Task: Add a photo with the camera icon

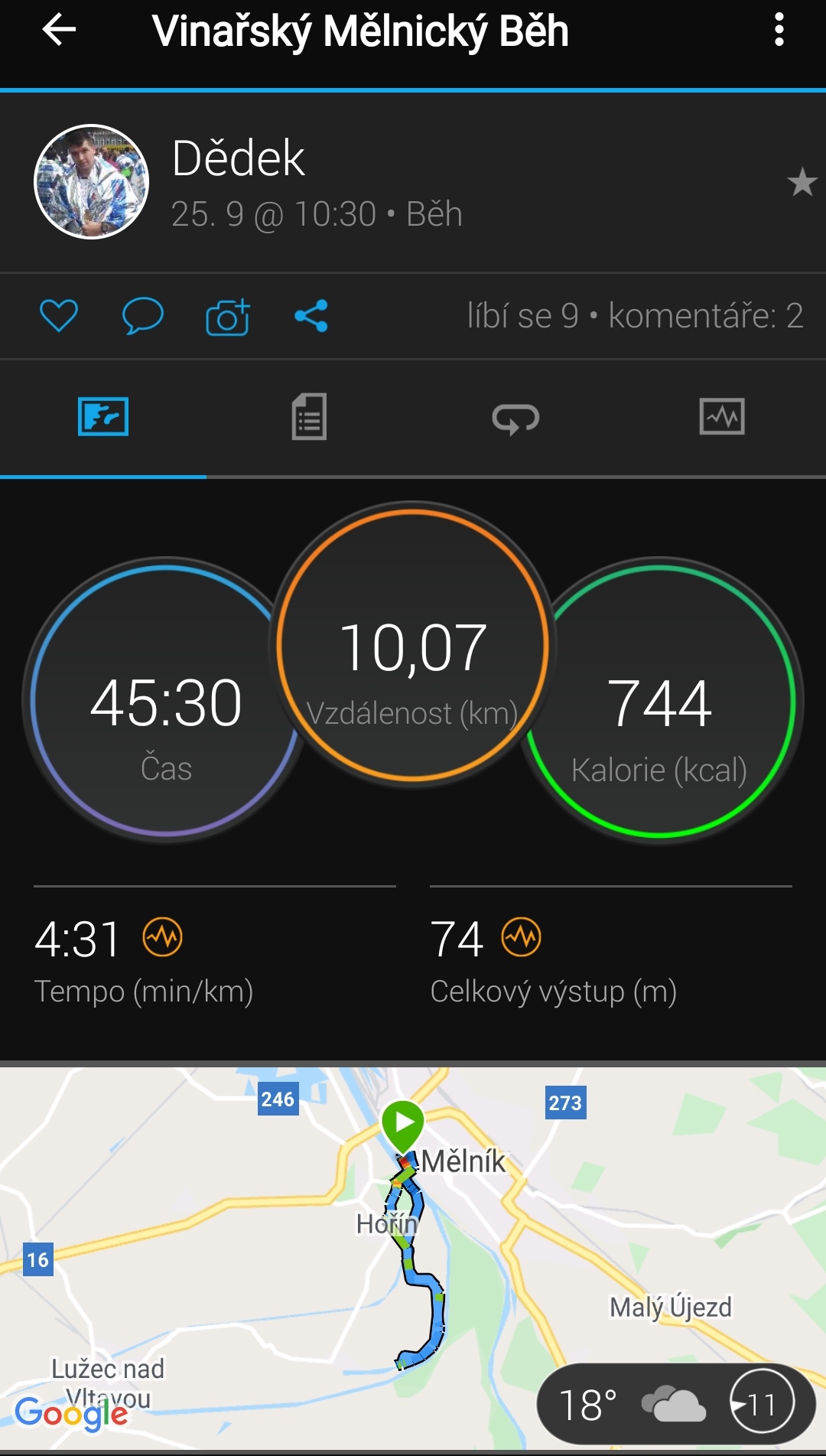Action: coord(228,317)
